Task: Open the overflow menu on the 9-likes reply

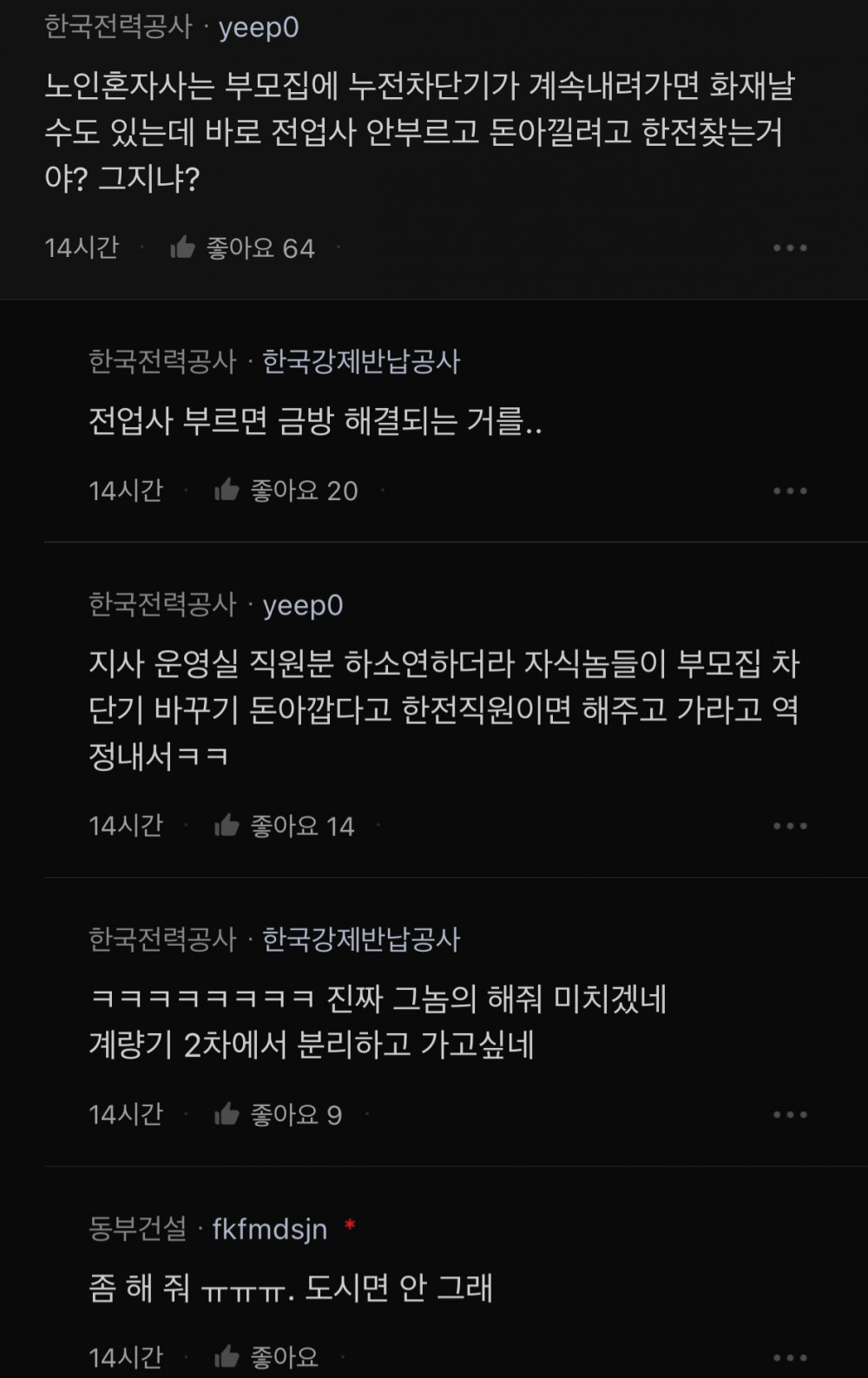Action: click(x=790, y=1114)
